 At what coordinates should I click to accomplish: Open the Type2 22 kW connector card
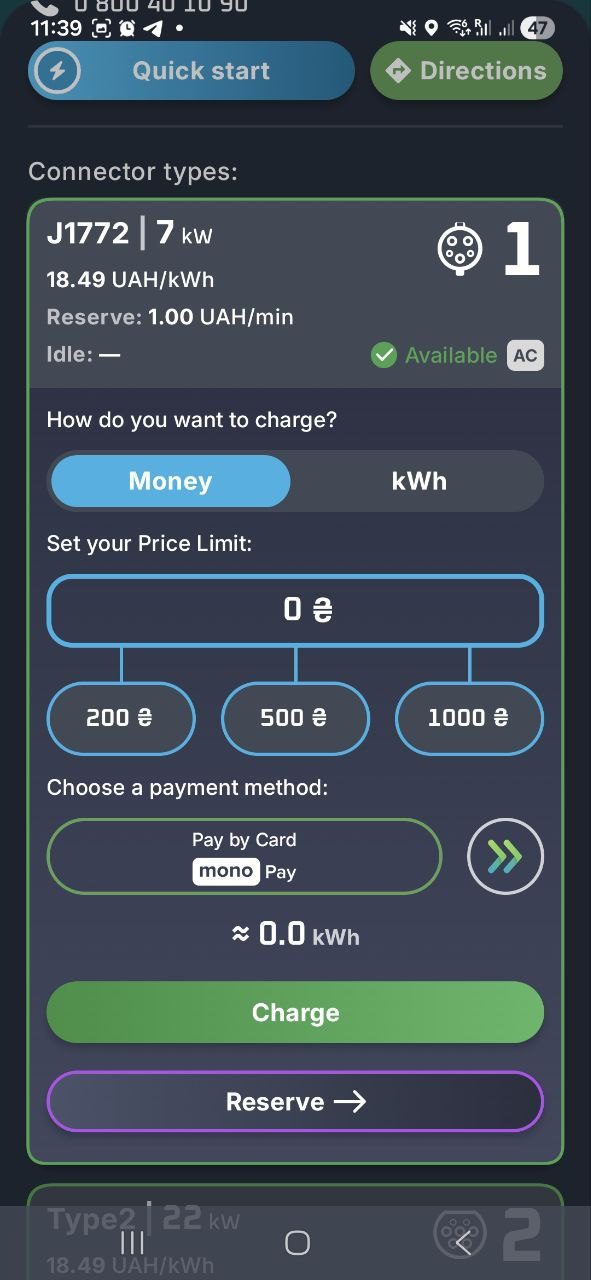coord(295,1232)
